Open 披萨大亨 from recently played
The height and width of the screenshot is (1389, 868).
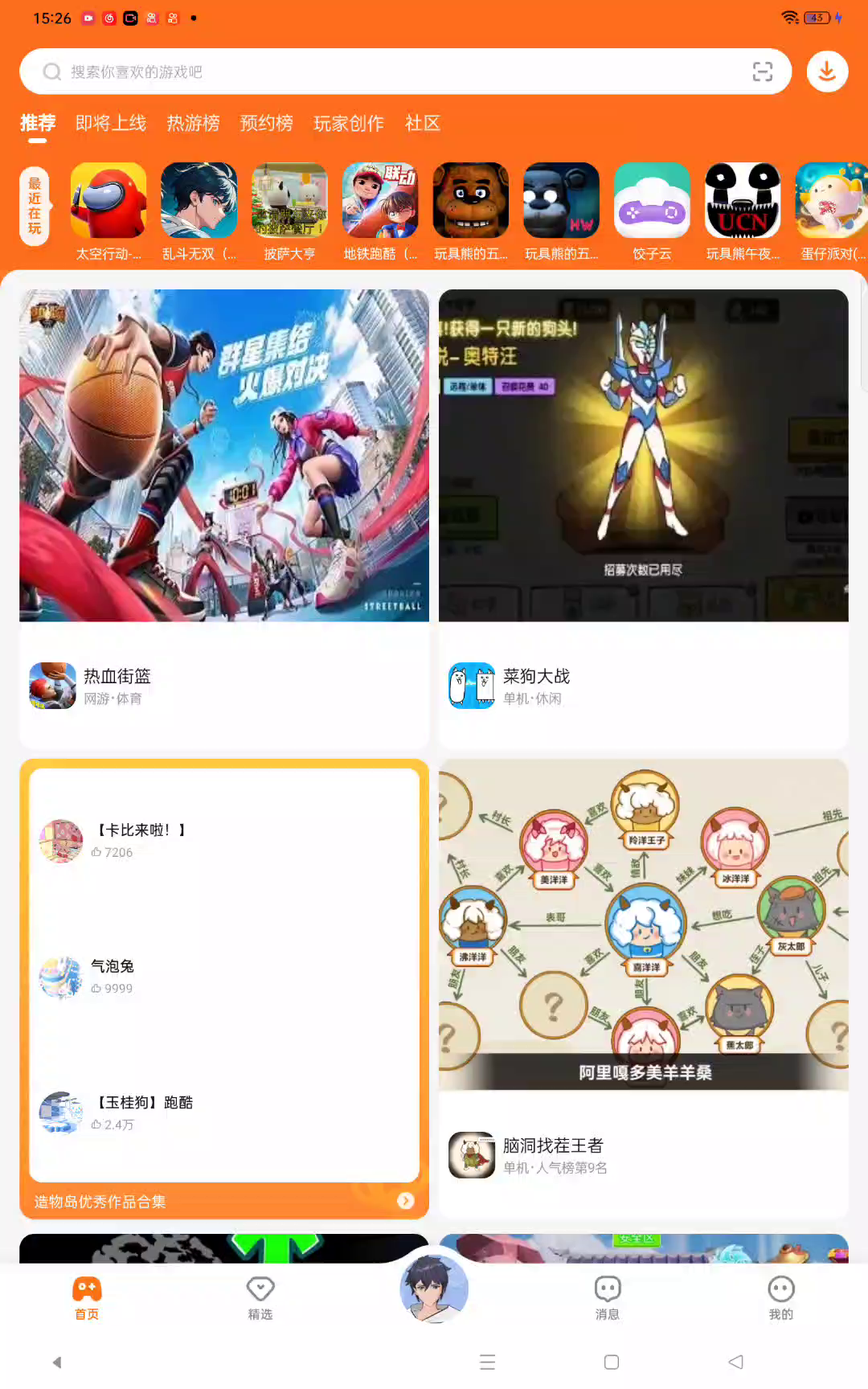(x=289, y=211)
